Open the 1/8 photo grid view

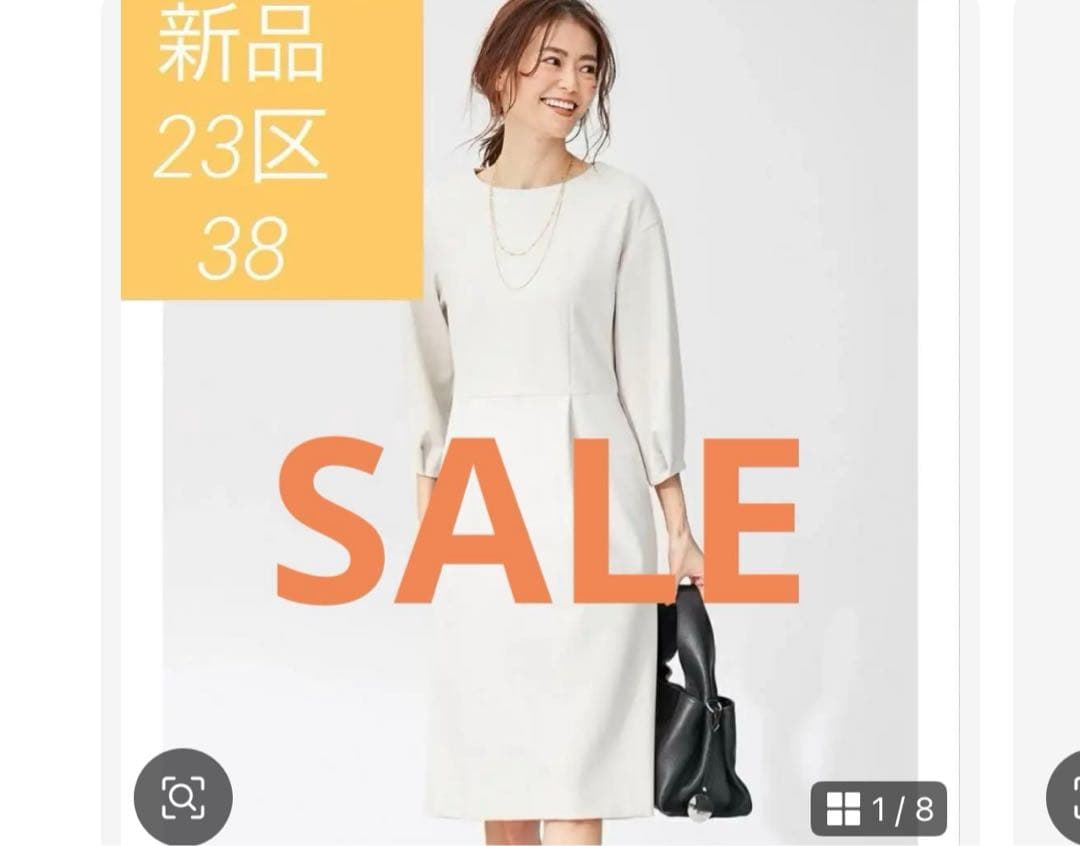coord(878,808)
